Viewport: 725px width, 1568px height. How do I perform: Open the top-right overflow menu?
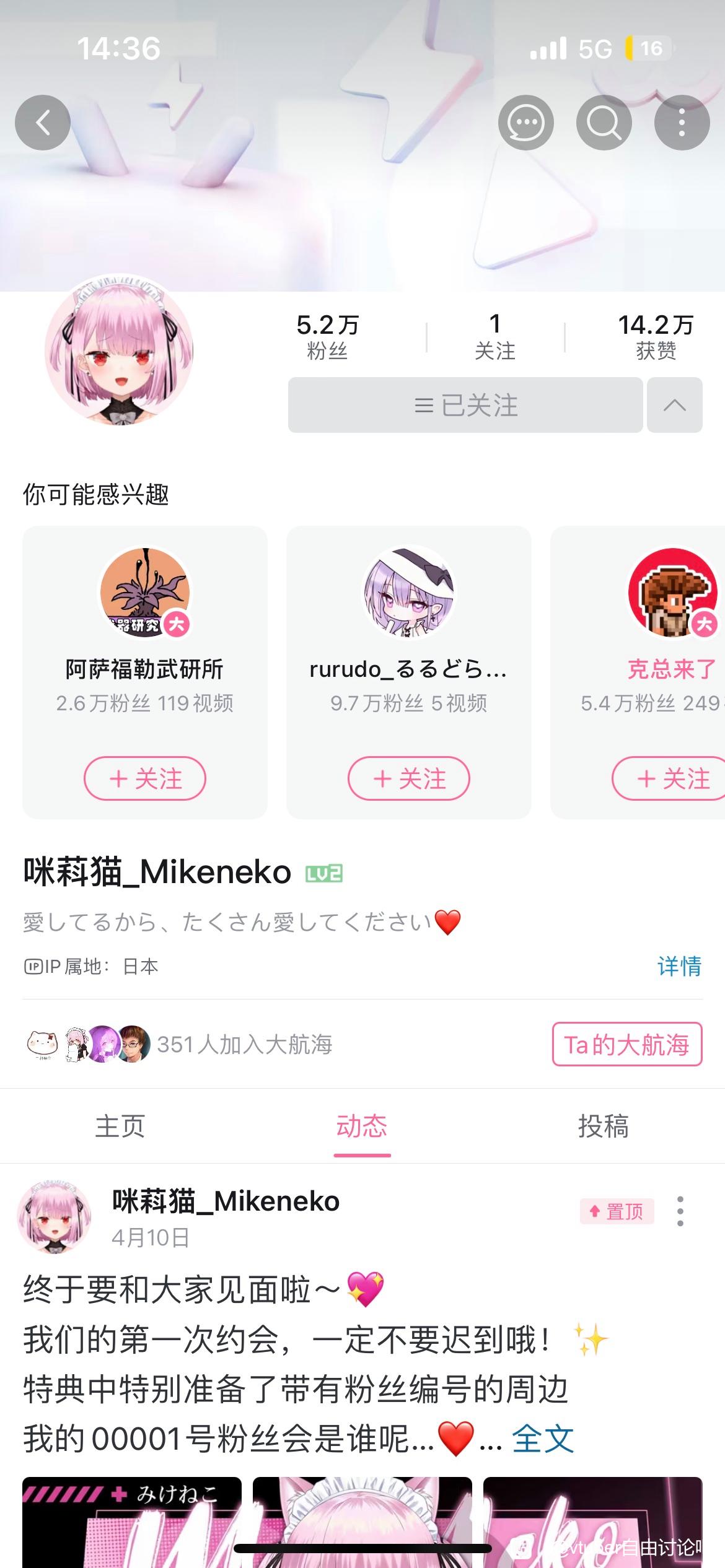[x=682, y=123]
